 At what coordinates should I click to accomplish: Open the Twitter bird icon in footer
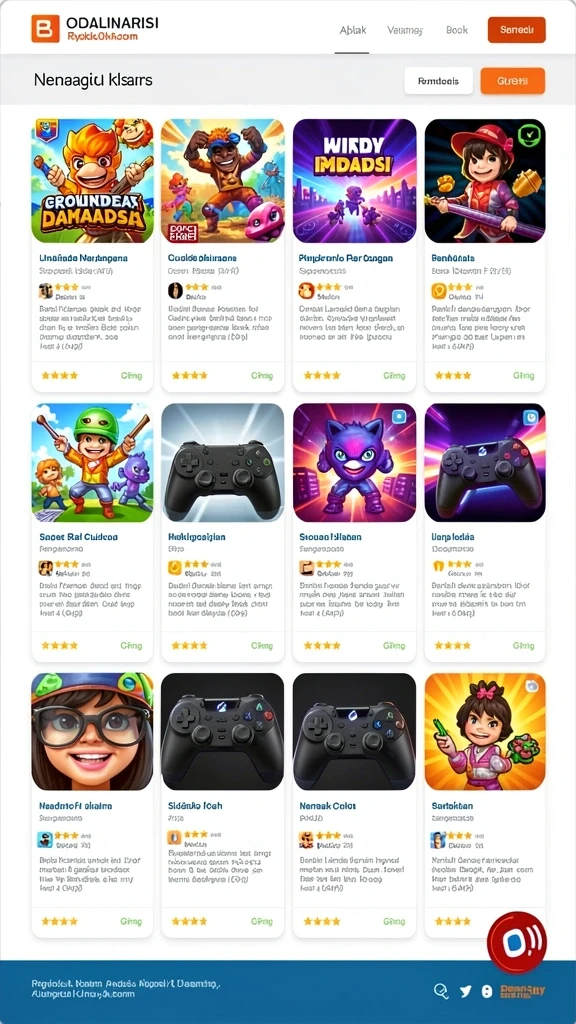466,991
